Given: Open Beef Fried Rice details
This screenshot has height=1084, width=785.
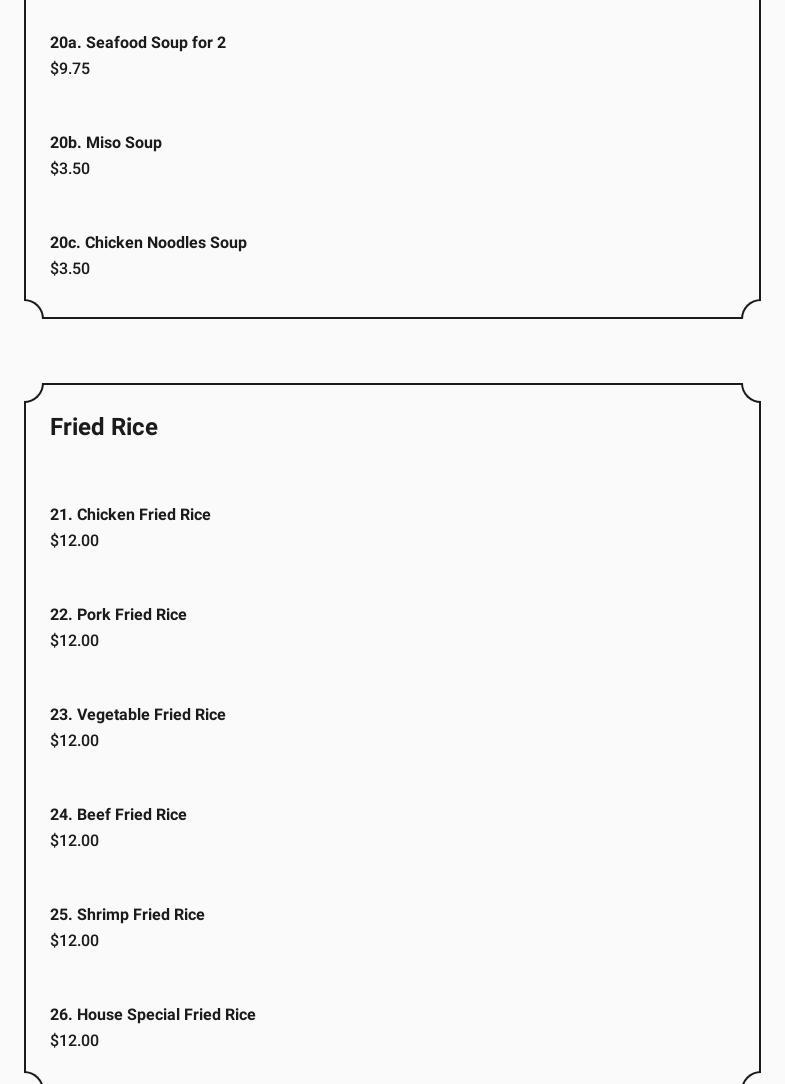Looking at the screenshot, I should pos(118,815).
